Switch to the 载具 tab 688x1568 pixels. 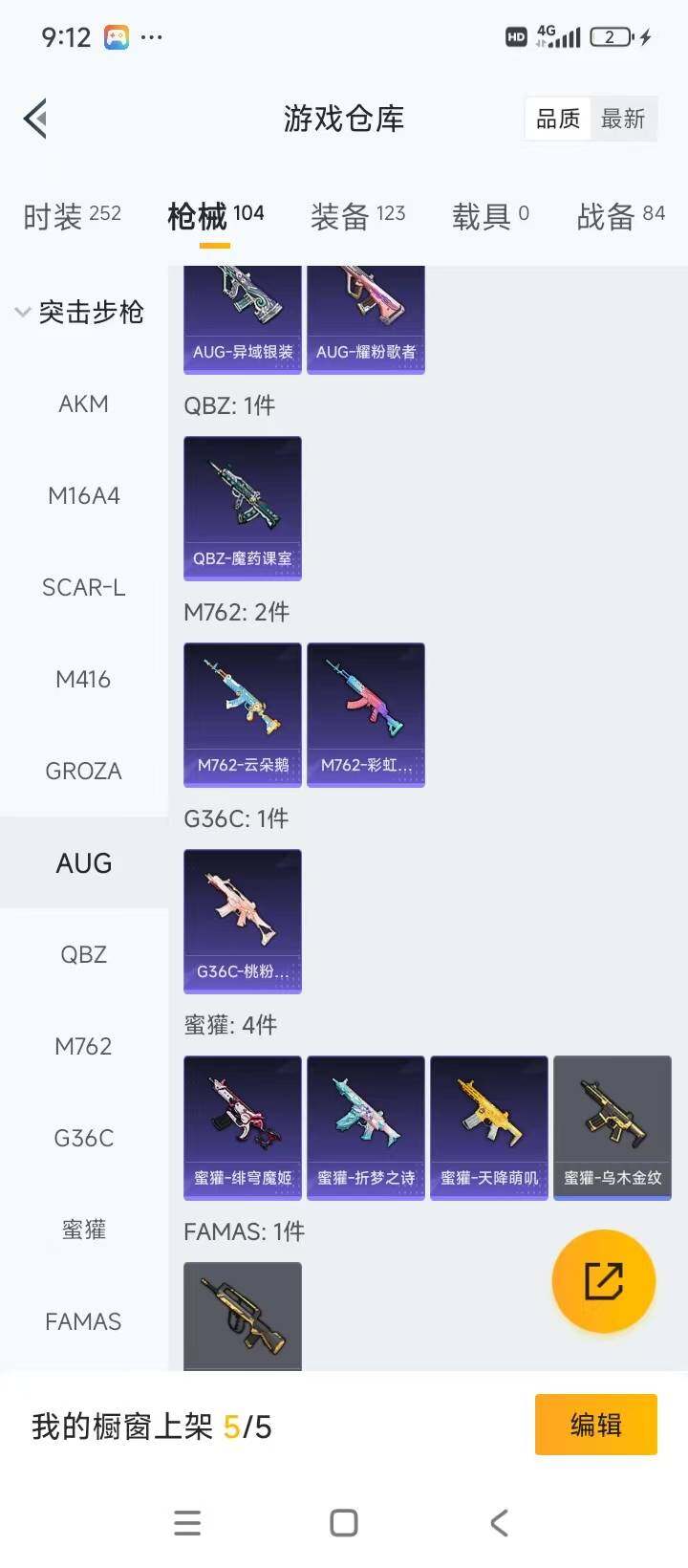click(489, 216)
